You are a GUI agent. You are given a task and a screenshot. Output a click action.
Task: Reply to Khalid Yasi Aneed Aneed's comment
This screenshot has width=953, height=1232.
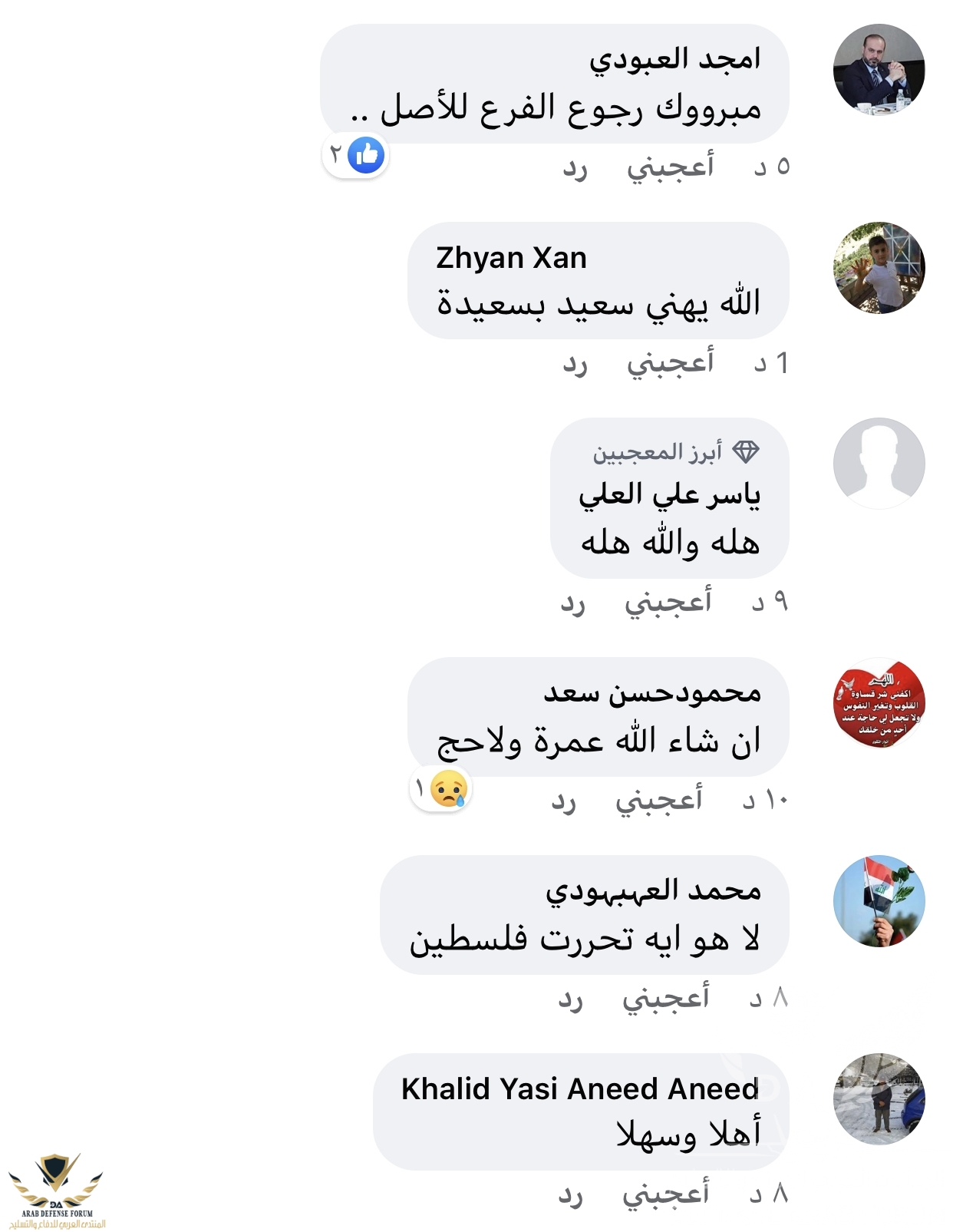[570, 1194]
